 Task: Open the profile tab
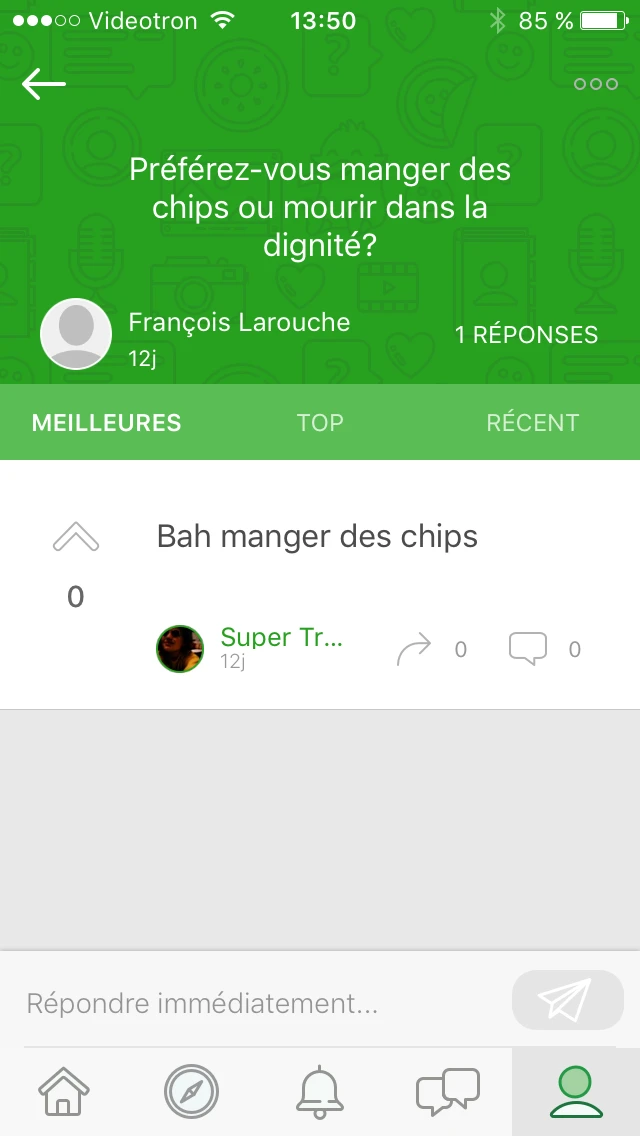[576, 1091]
